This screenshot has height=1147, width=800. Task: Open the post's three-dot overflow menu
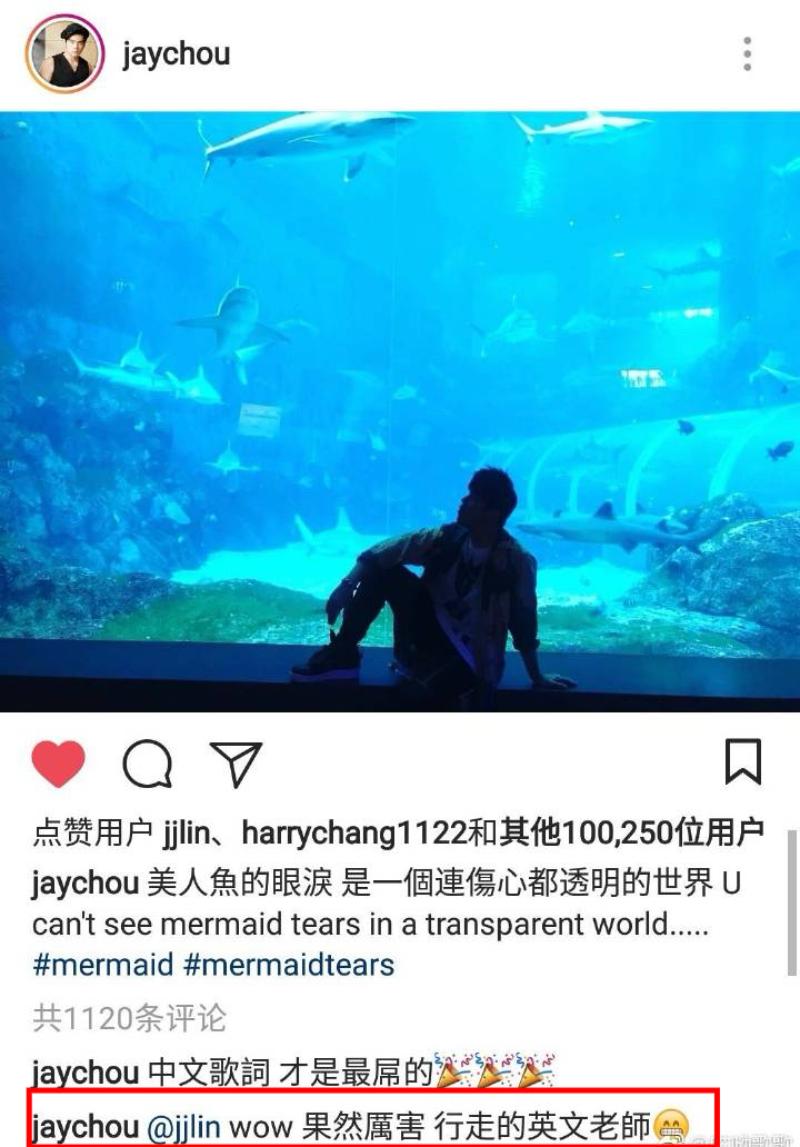(x=747, y=54)
